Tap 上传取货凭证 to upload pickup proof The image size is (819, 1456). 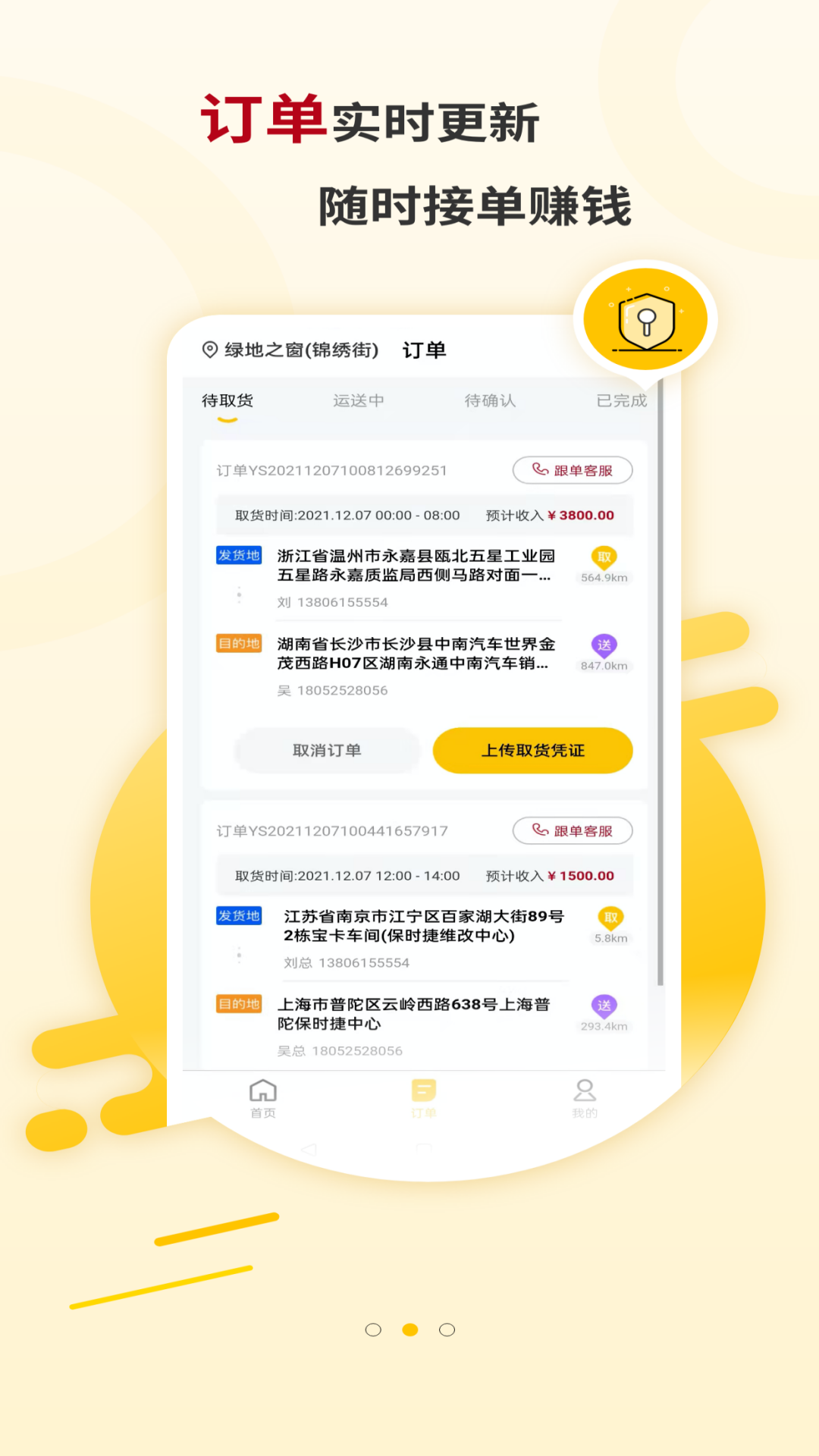pos(532,750)
